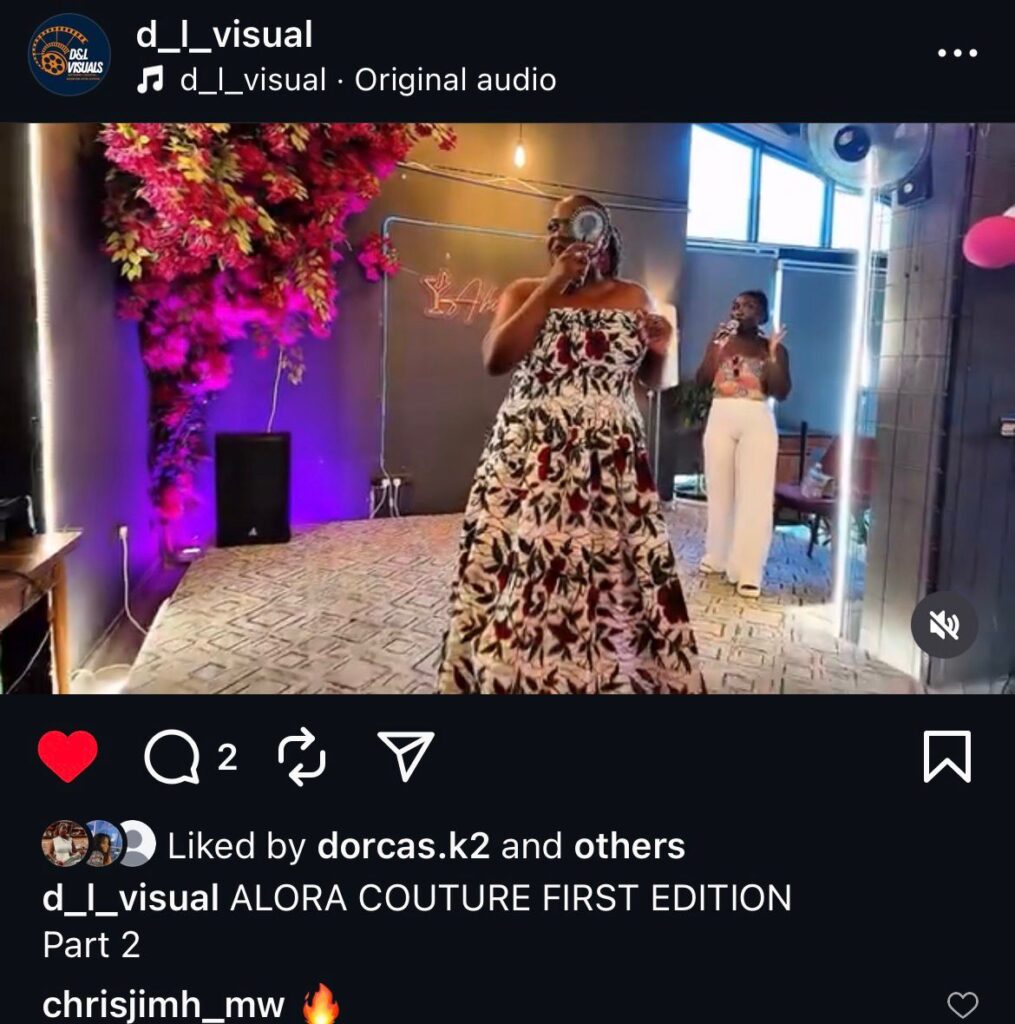Screen dimensions: 1015x1024
Task: View the others who liked this post
Action: point(629,846)
